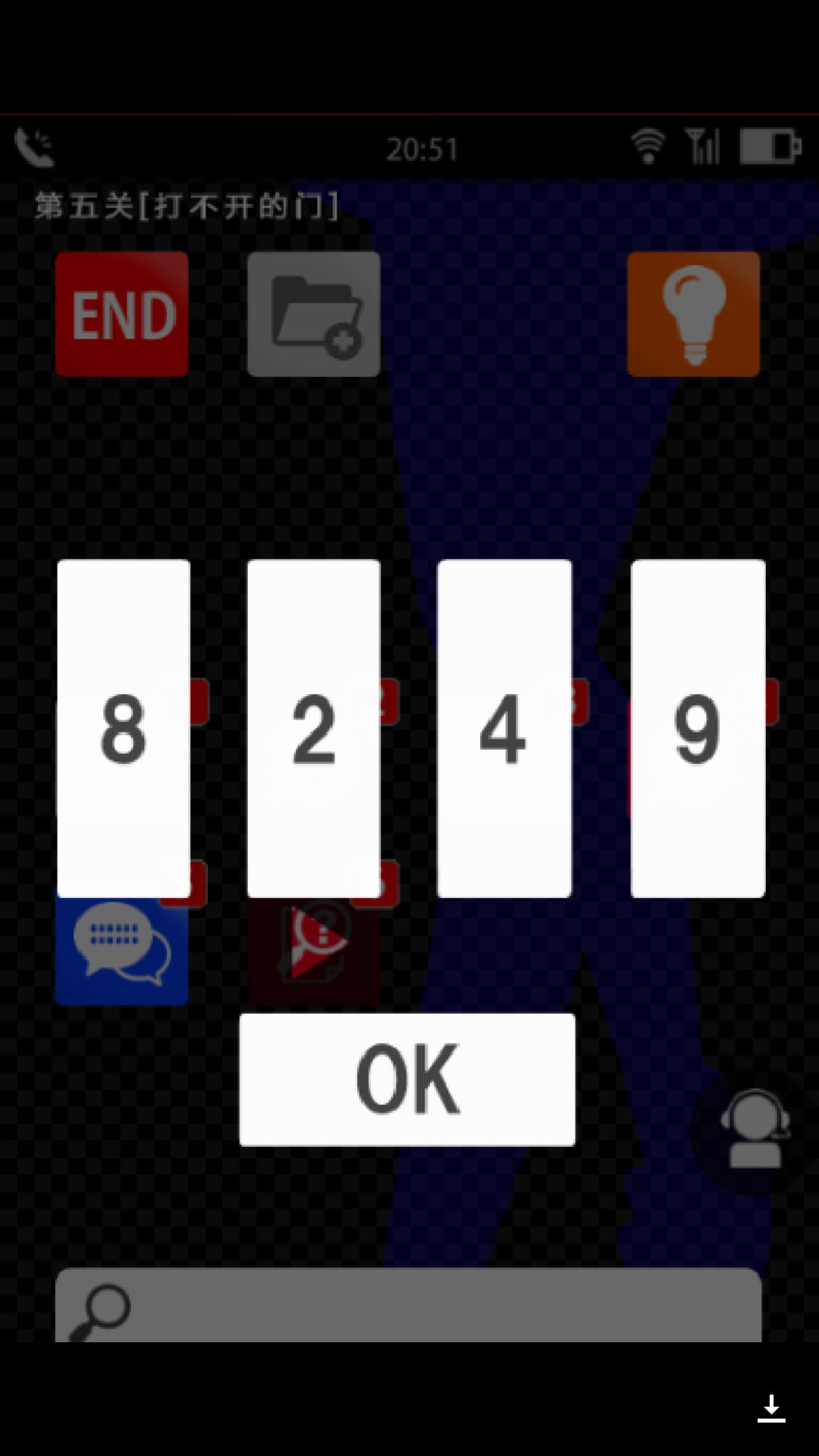
Task: Tap the OK button to confirm code
Action: point(407,1078)
